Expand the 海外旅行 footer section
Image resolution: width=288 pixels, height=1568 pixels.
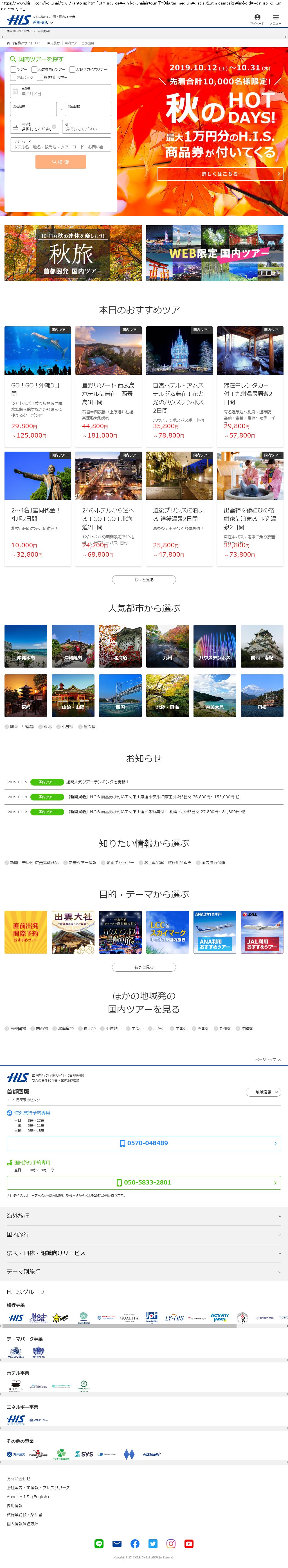click(x=144, y=1216)
